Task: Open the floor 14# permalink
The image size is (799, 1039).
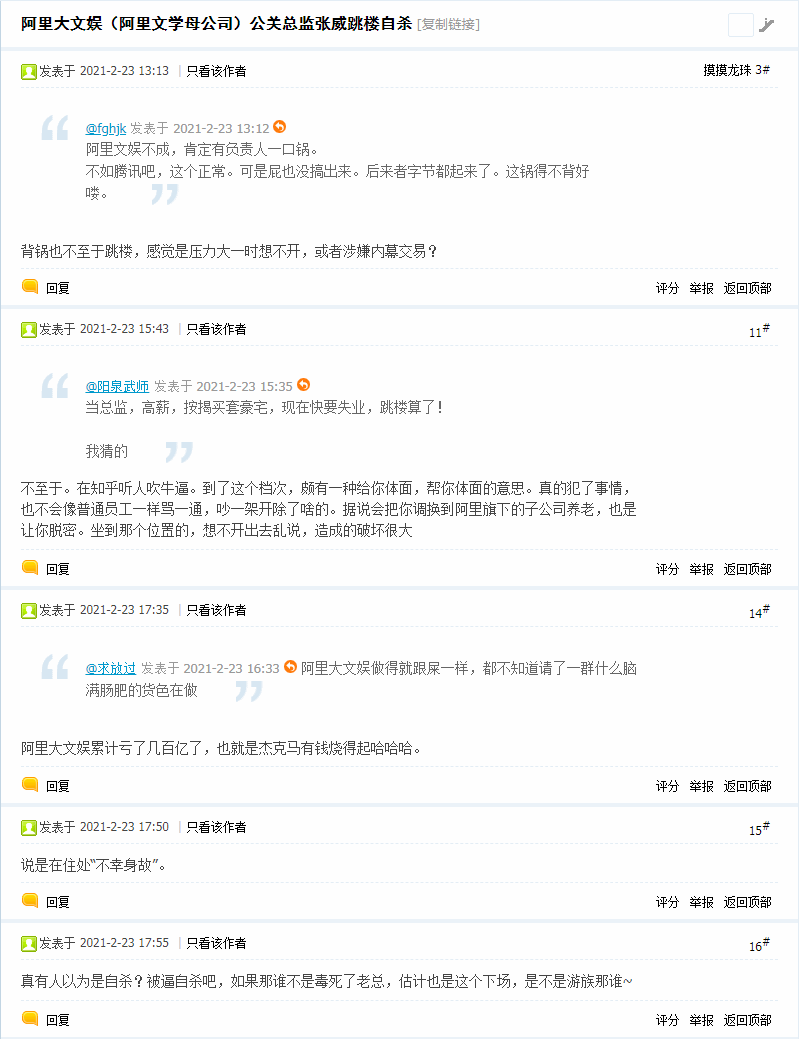Action: (x=759, y=612)
